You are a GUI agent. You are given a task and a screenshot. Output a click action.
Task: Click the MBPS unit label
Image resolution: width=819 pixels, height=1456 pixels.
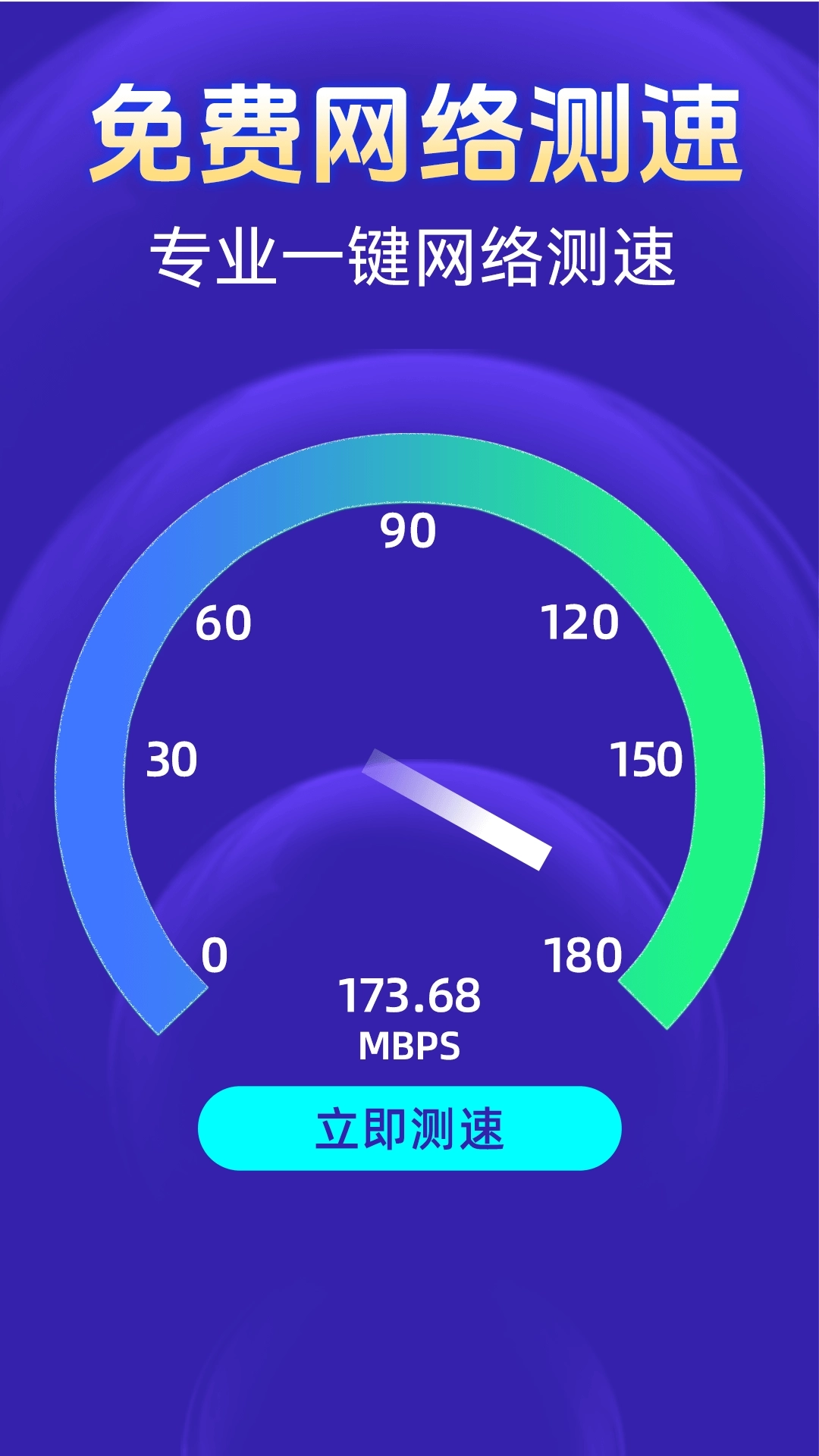pyautogui.click(x=409, y=1045)
